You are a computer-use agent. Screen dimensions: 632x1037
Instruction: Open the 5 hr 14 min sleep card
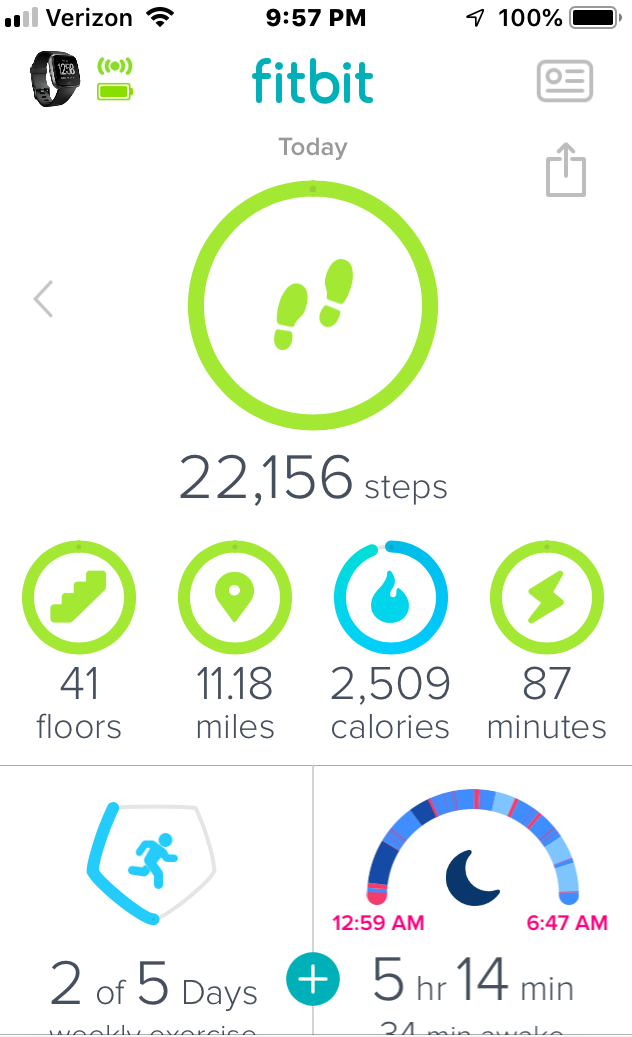(473, 901)
